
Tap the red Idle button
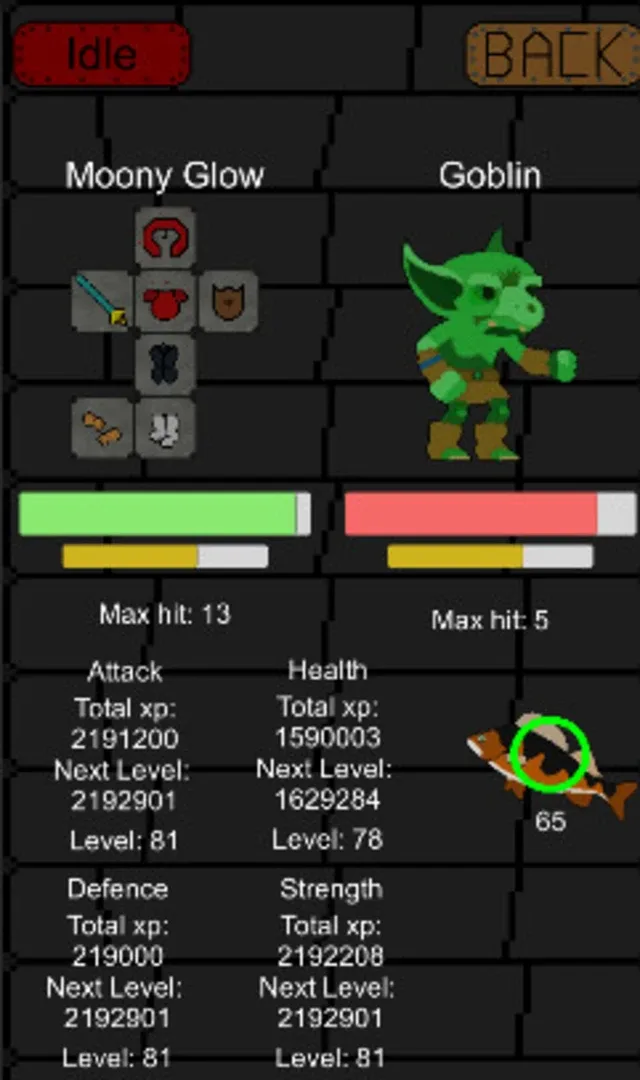[x=101, y=54]
